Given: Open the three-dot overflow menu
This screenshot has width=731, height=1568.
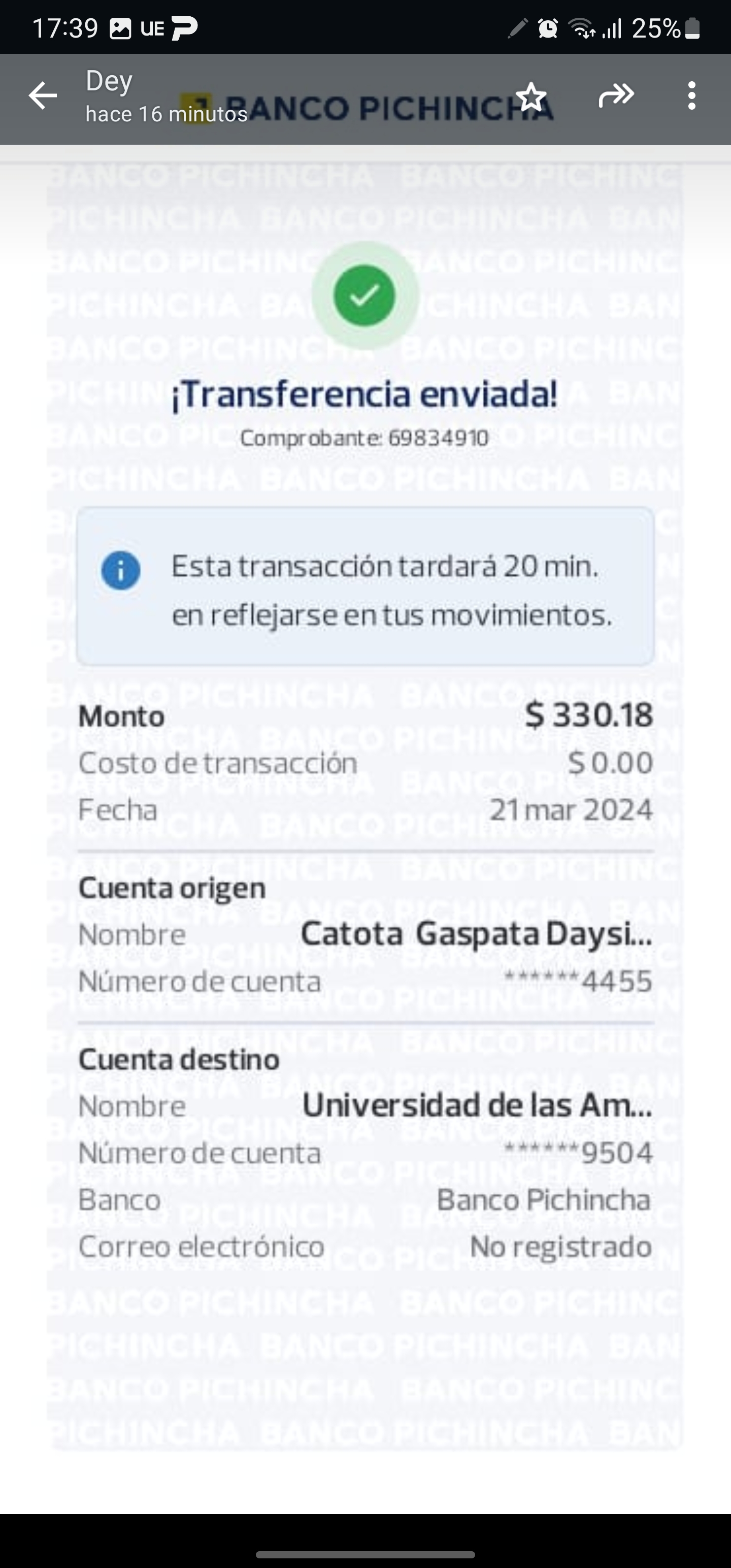Looking at the screenshot, I should pos(691,96).
